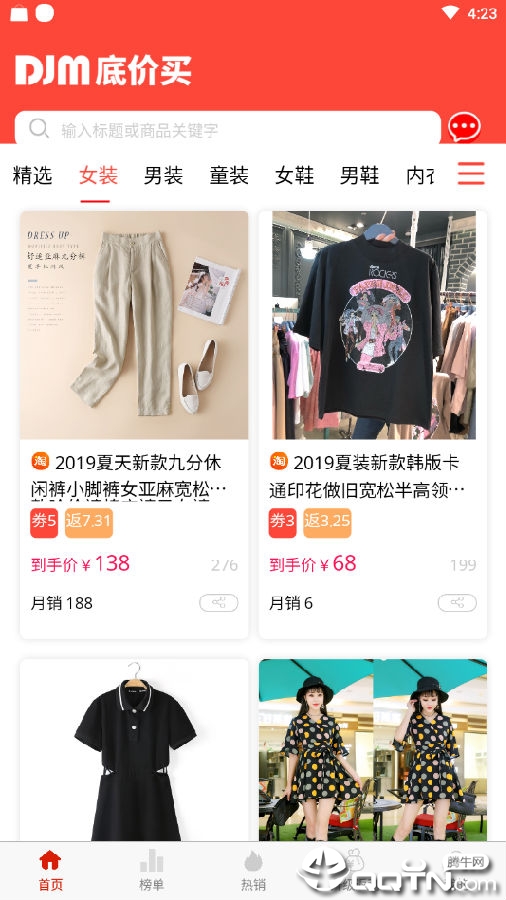Viewport: 506px width, 900px height.
Task: Go to the 首页 bottom tab
Action: [50, 871]
